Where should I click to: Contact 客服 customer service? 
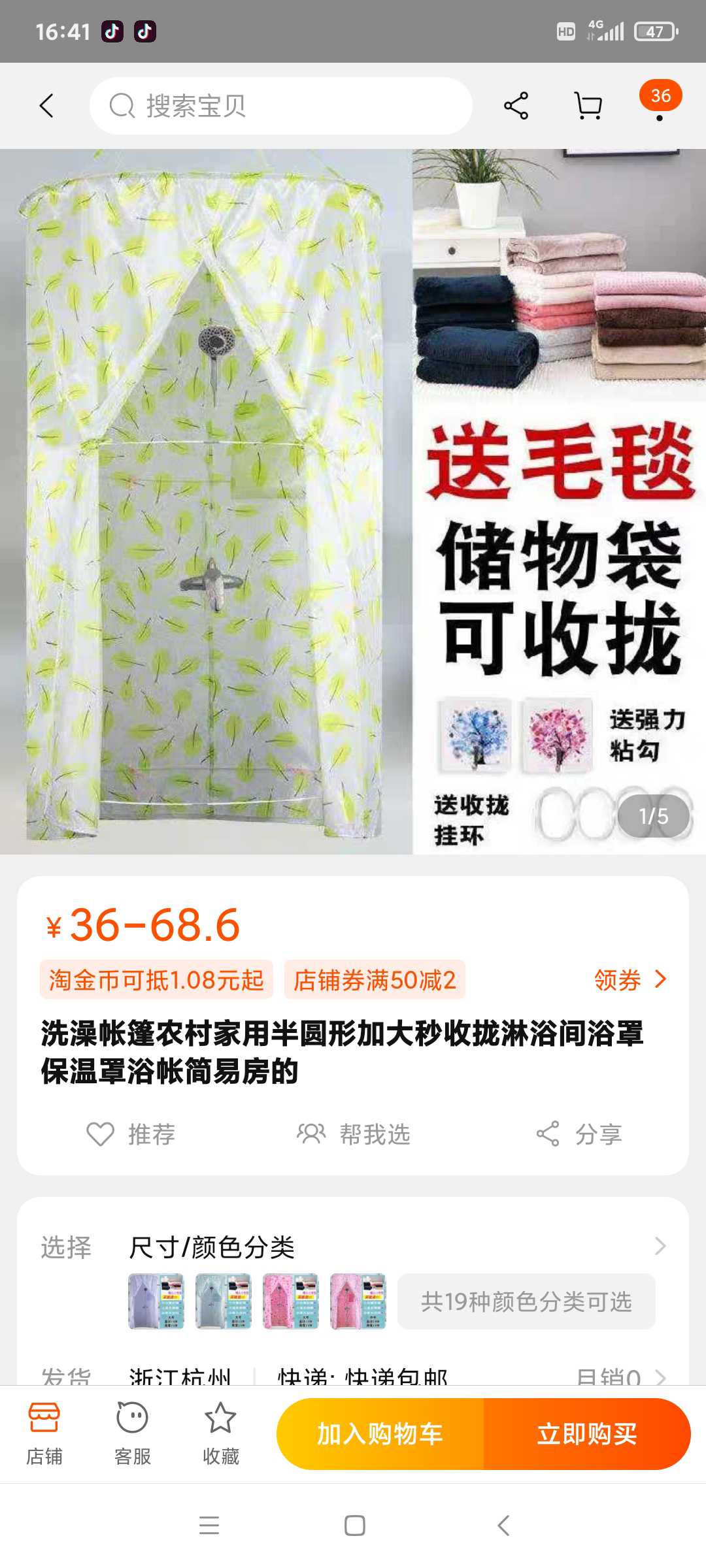[x=133, y=1434]
